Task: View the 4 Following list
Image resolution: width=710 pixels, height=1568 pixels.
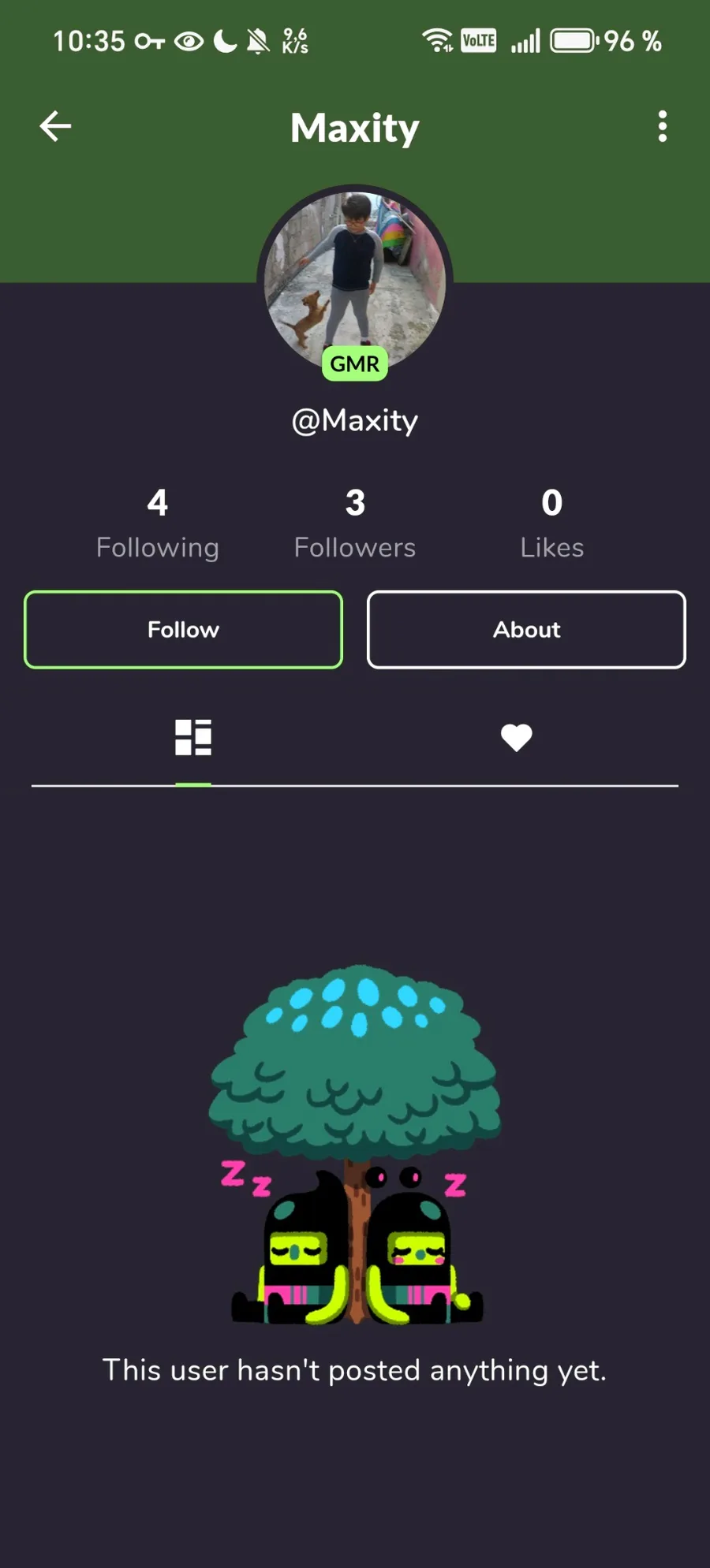Action: [158, 523]
